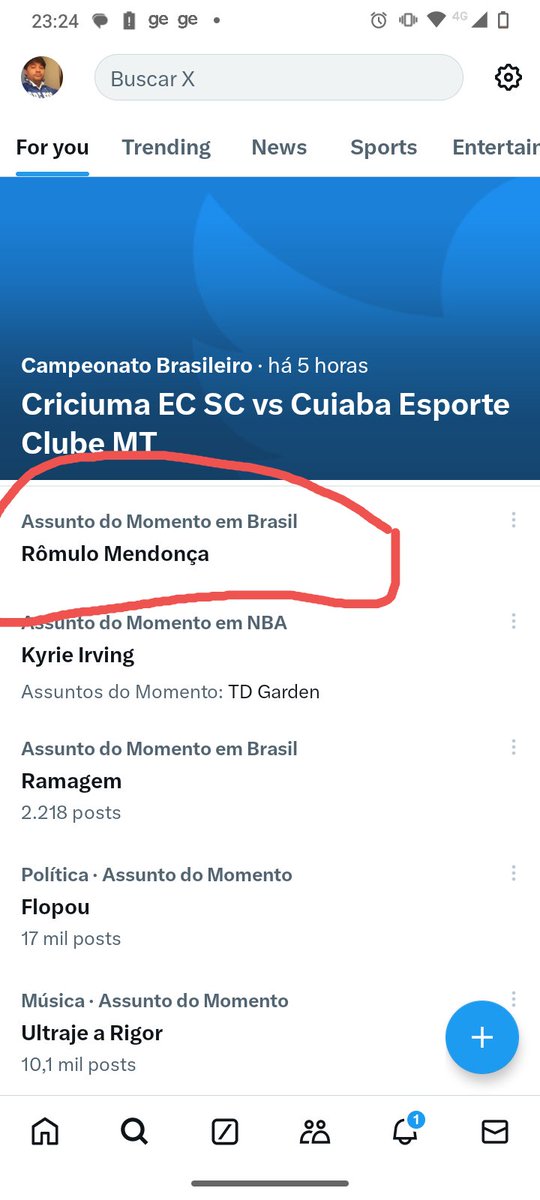Compose a new post
Viewport: 540px width, 1200px height.
tap(482, 1037)
